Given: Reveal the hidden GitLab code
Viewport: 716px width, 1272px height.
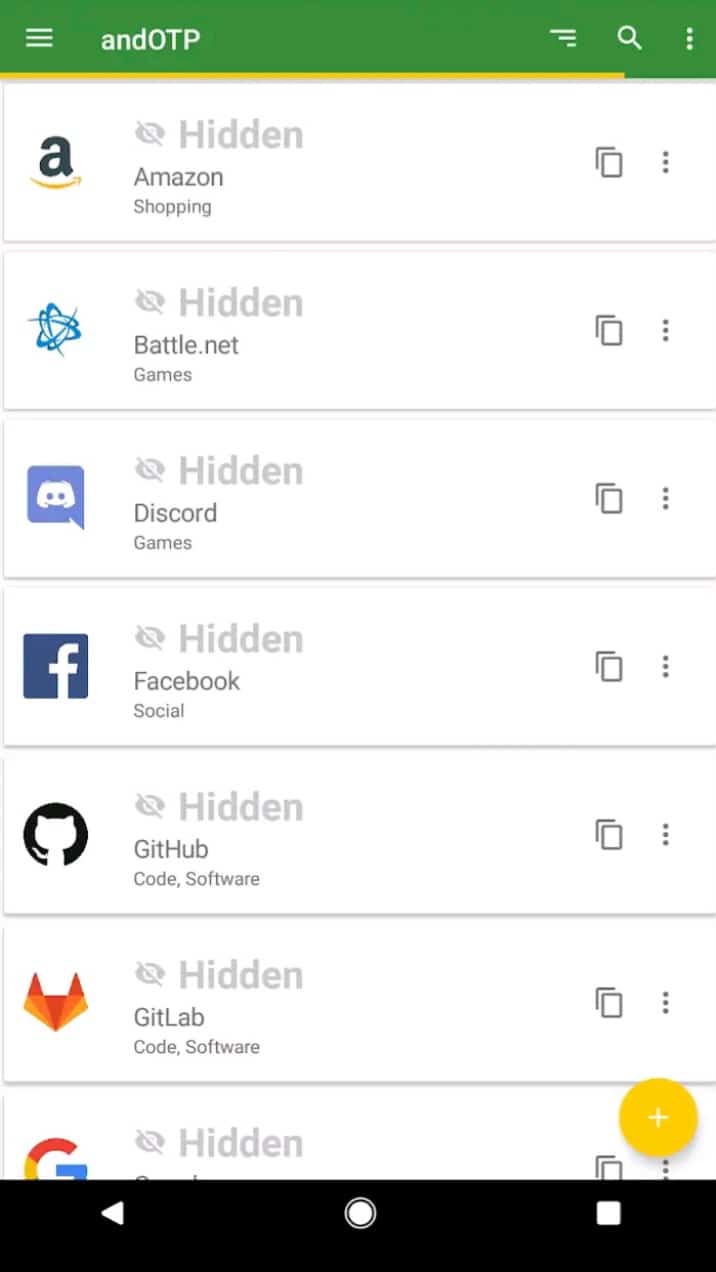Looking at the screenshot, I should click(x=219, y=974).
